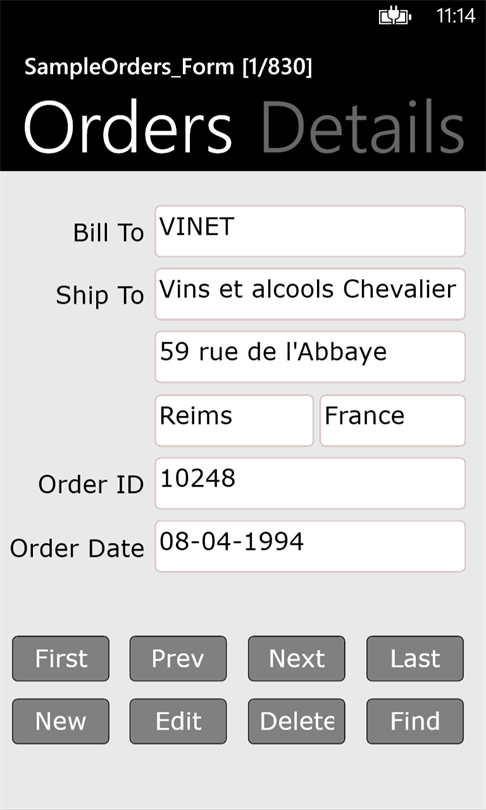Viewport: 486px width, 810px height.
Task: Tap the Order Date field 08-04-1994
Action: coord(310,547)
